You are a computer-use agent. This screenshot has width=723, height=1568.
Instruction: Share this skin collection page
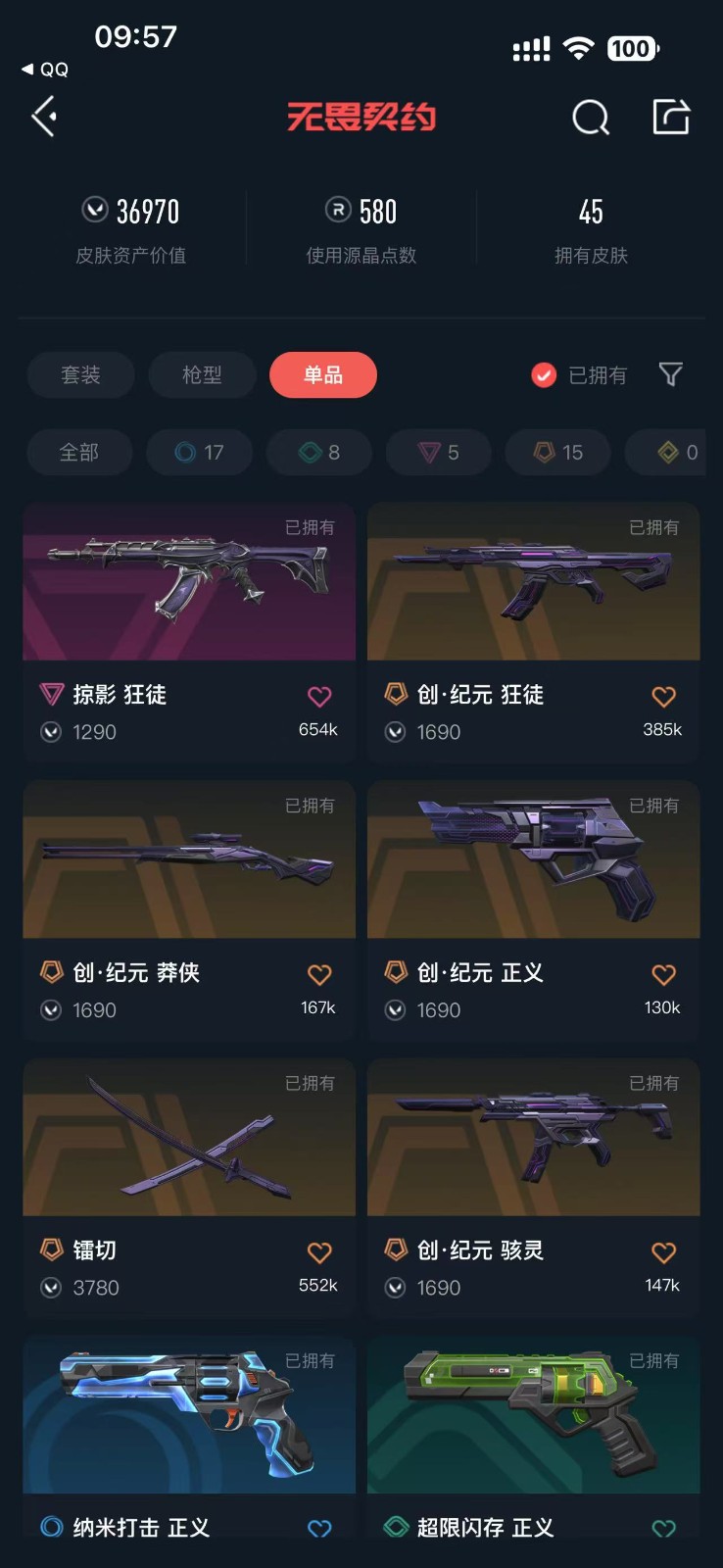coord(671,117)
